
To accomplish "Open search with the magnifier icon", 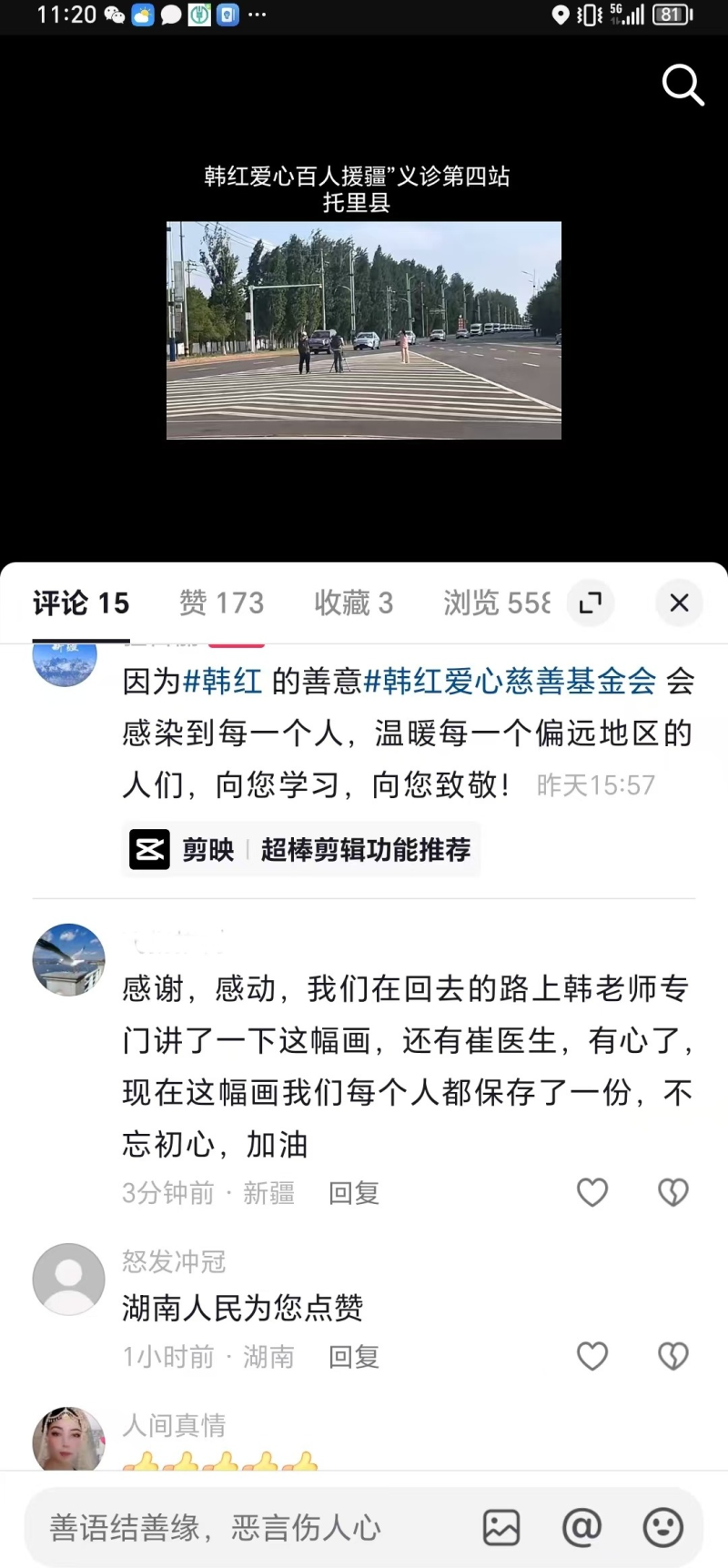I will [682, 86].
